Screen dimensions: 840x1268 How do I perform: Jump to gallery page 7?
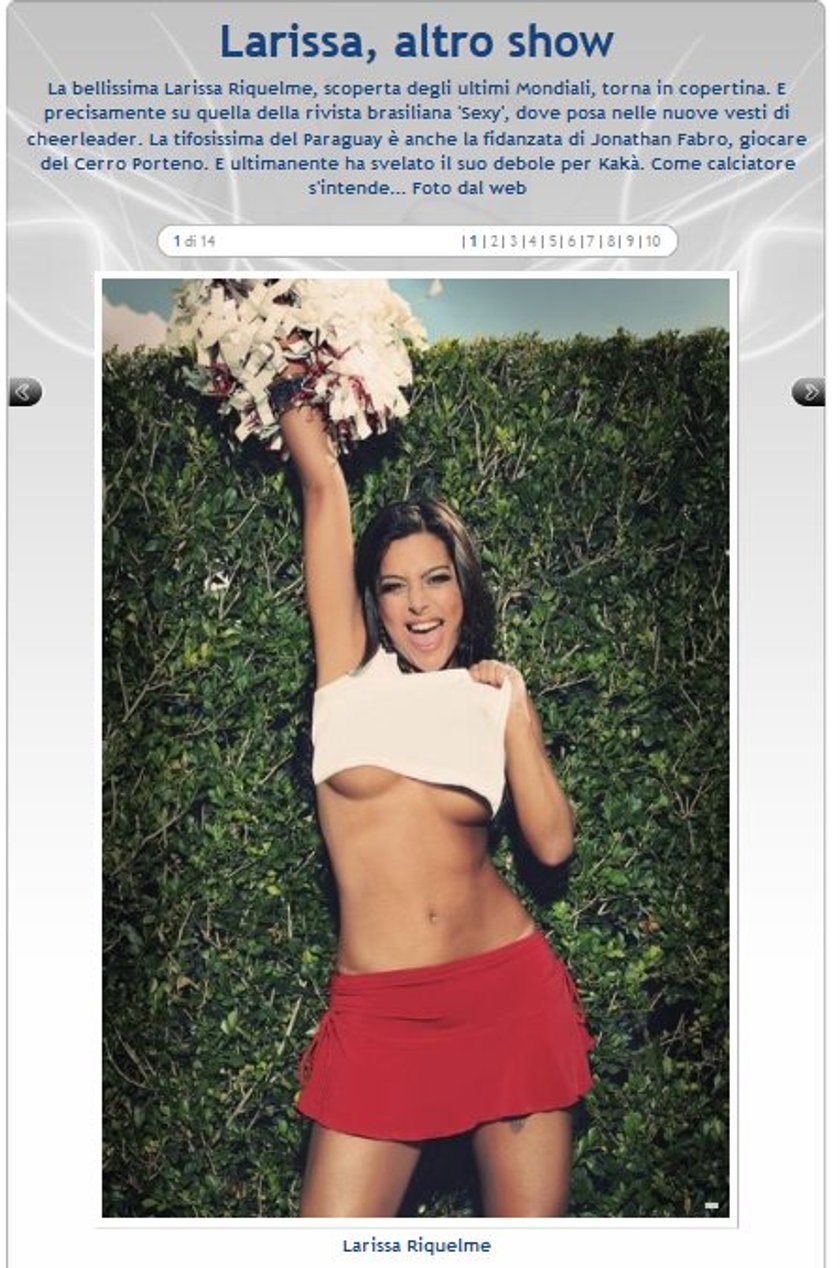coord(592,241)
